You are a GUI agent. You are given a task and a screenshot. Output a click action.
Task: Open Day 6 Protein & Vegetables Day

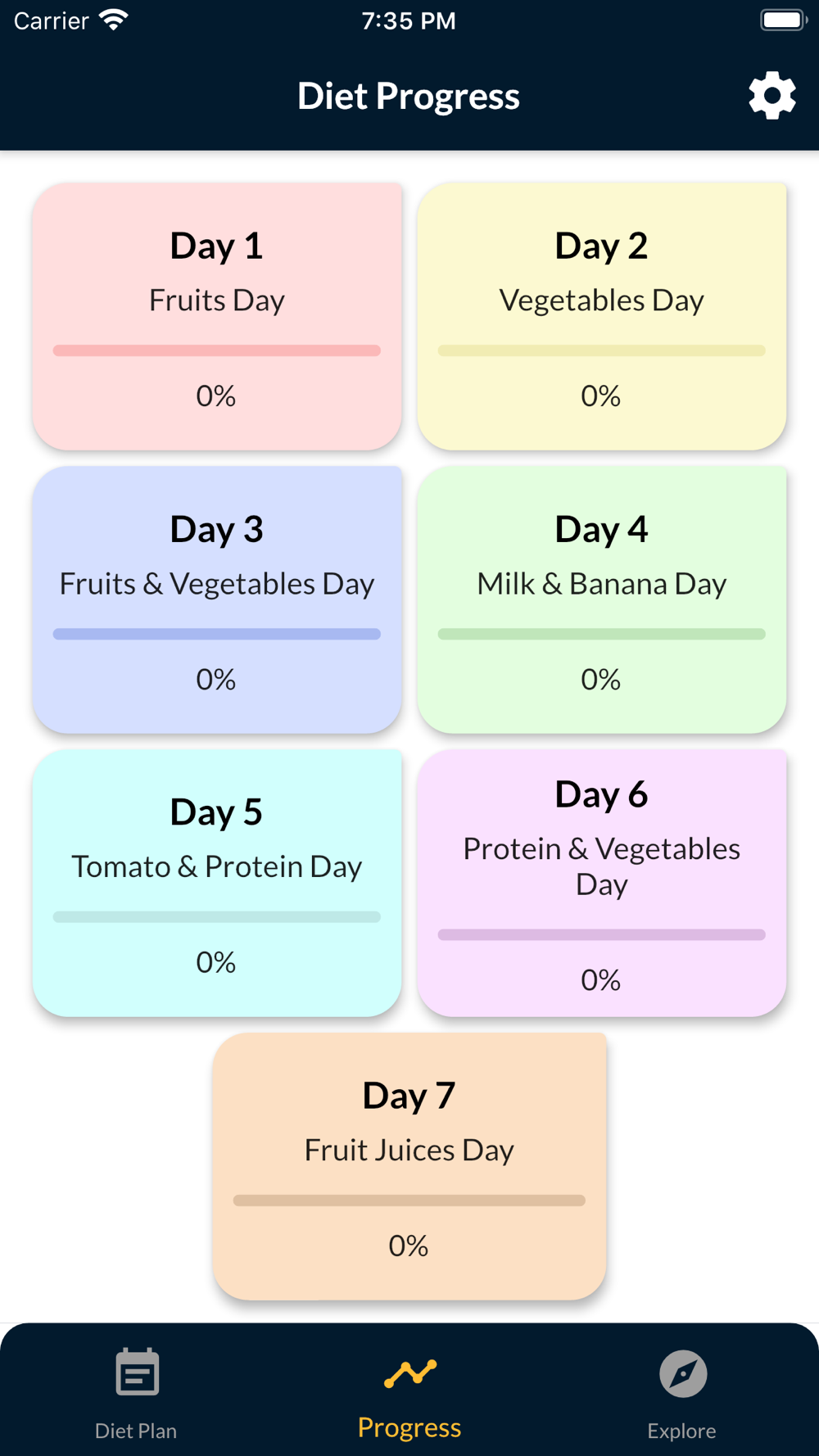pyautogui.click(x=602, y=883)
